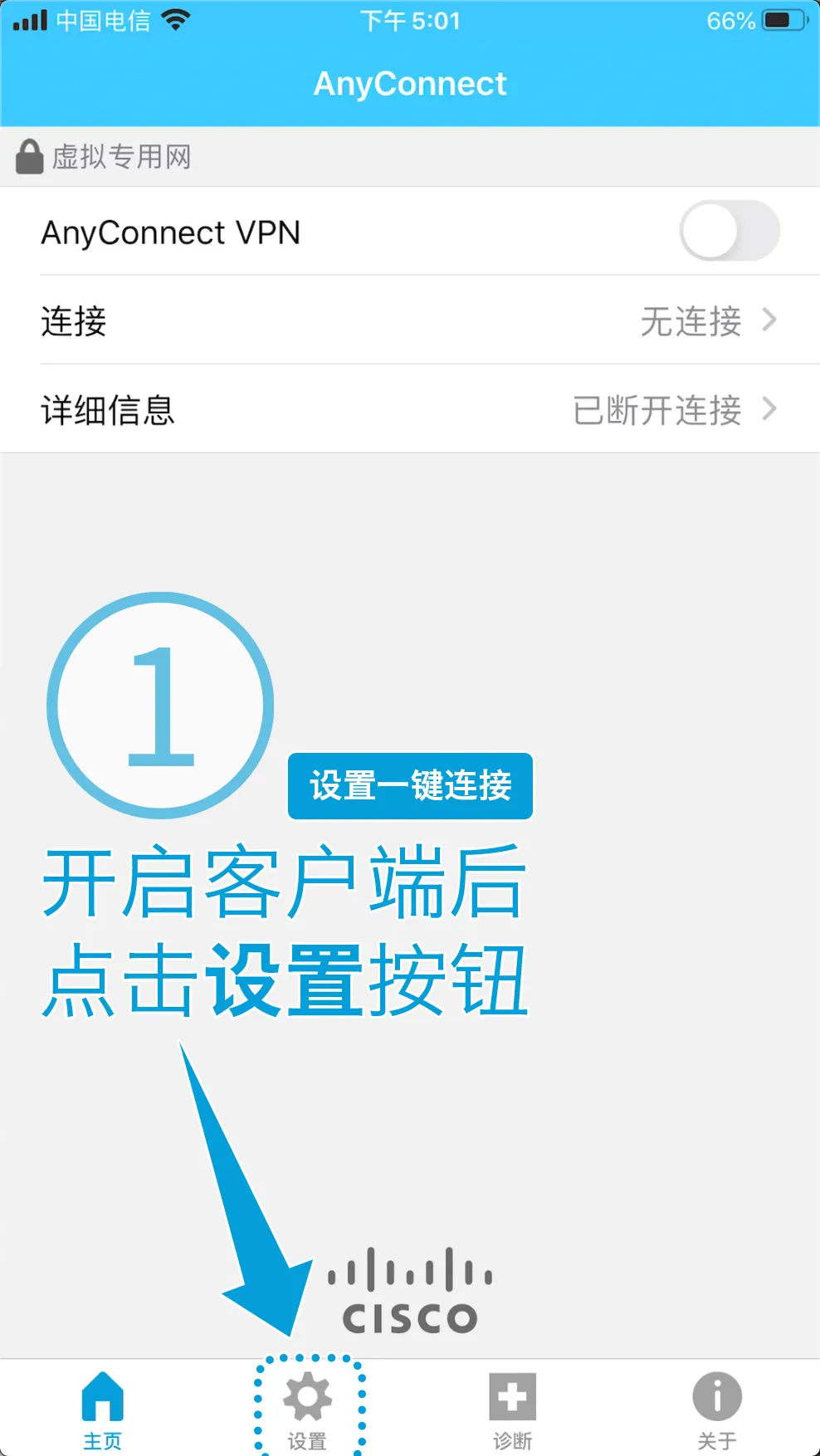Toggle the AnyConnect VPN switch
Screen dimensions: 820x1456
(x=729, y=231)
